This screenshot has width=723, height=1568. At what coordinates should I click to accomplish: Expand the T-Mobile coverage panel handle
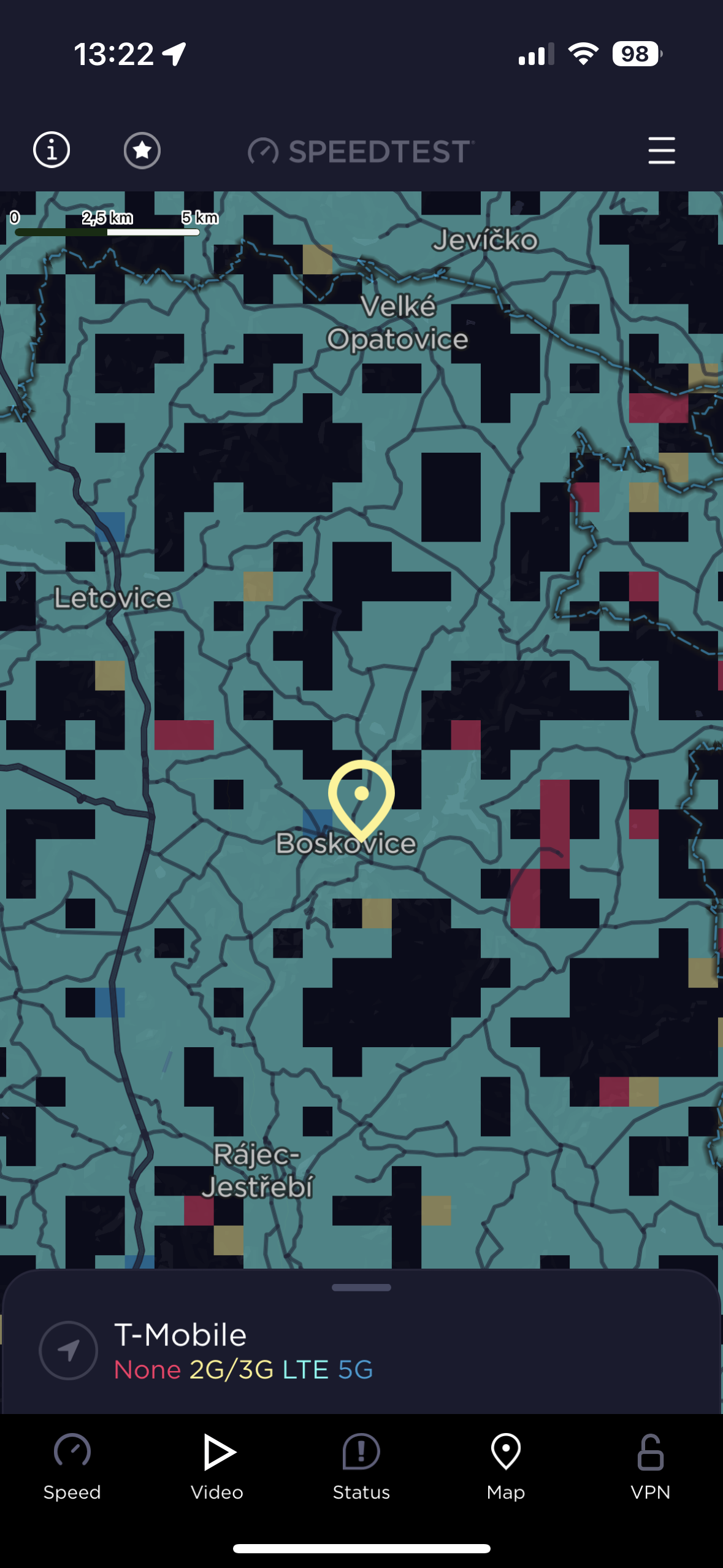[x=361, y=1288]
